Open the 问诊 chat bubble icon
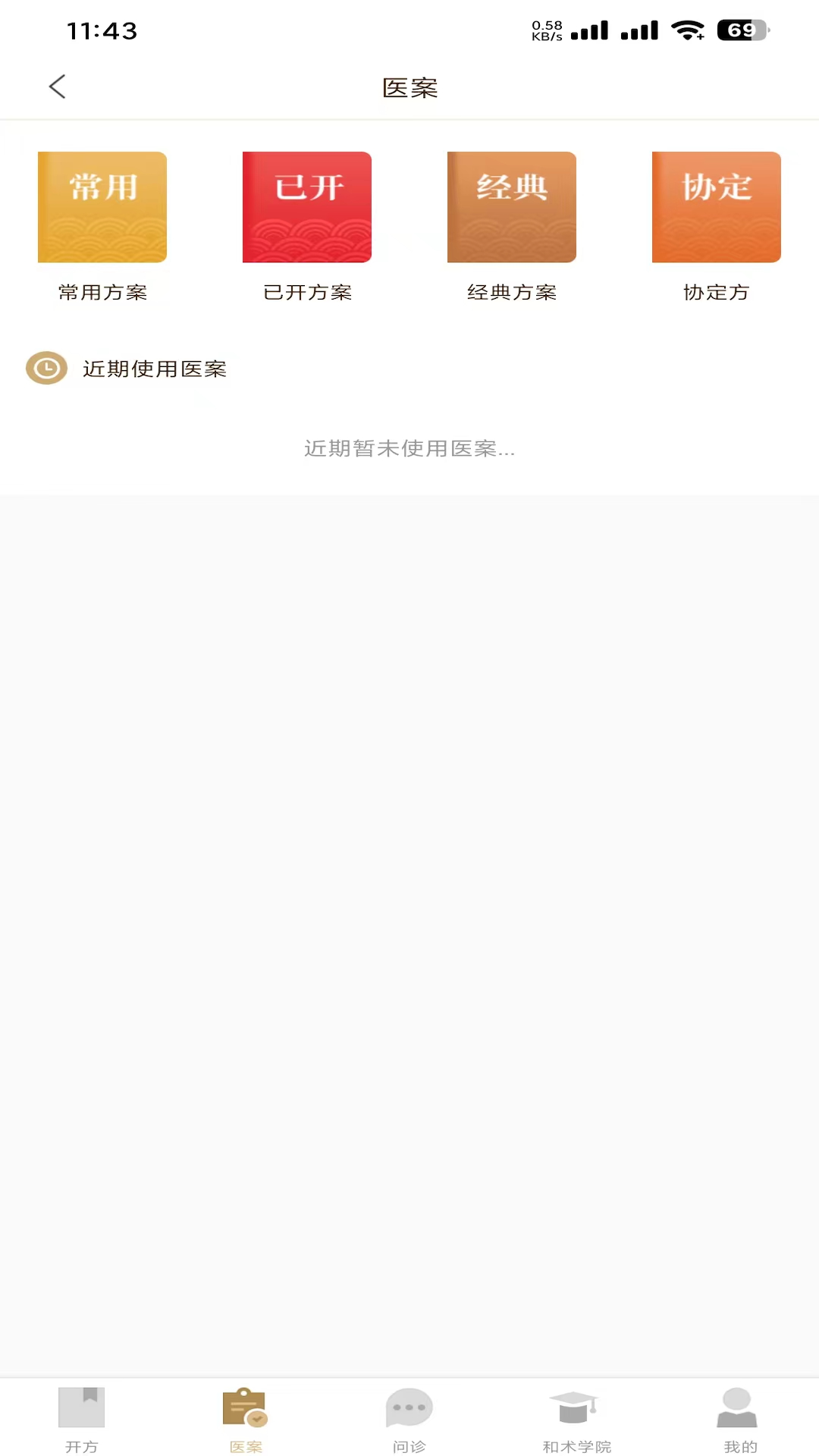Screen dimensions: 819x1456 tap(409, 1408)
